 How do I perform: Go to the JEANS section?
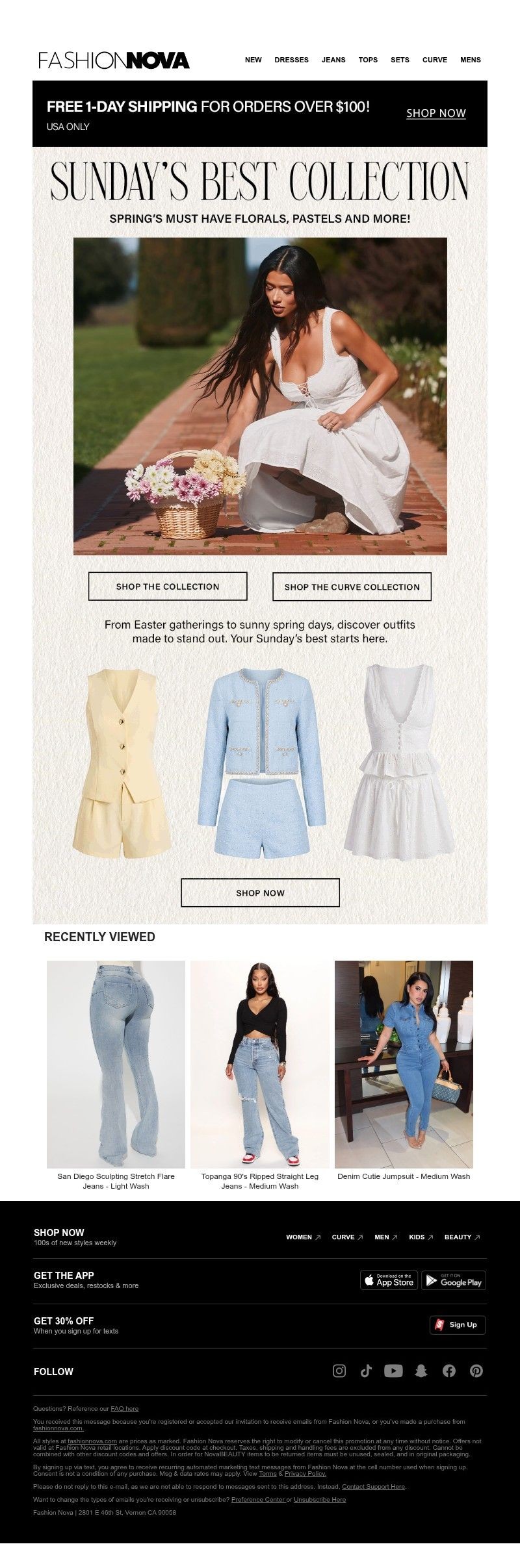(333, 60)
